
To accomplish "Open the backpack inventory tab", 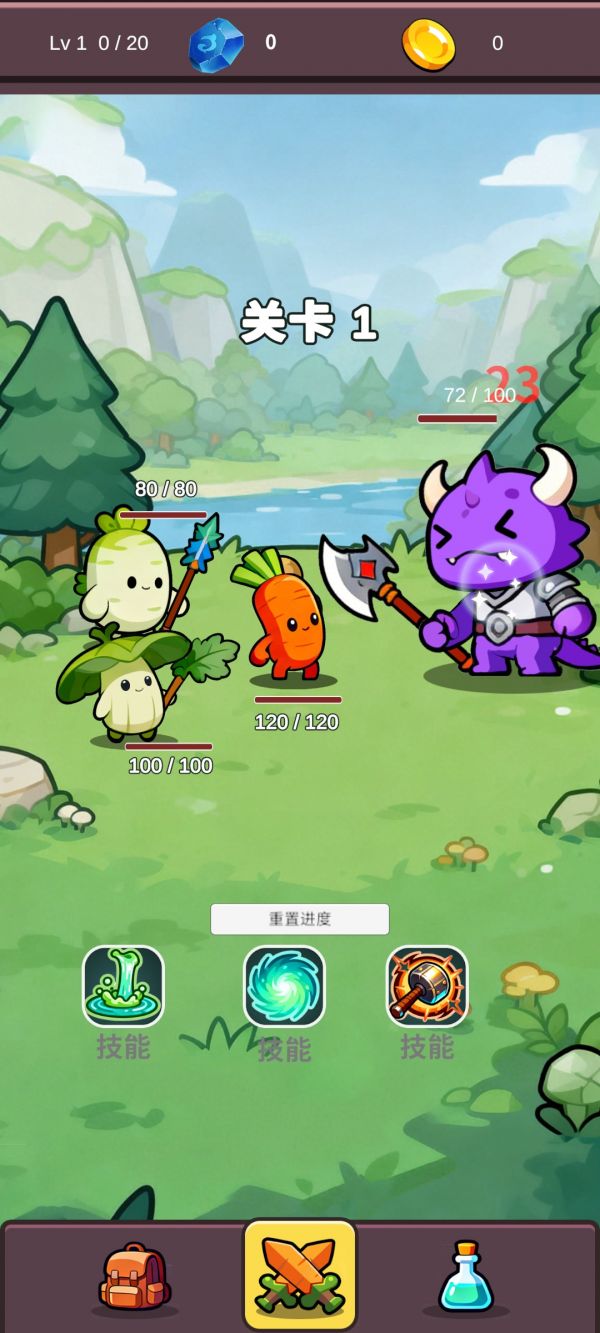I will coord(134,1277).
